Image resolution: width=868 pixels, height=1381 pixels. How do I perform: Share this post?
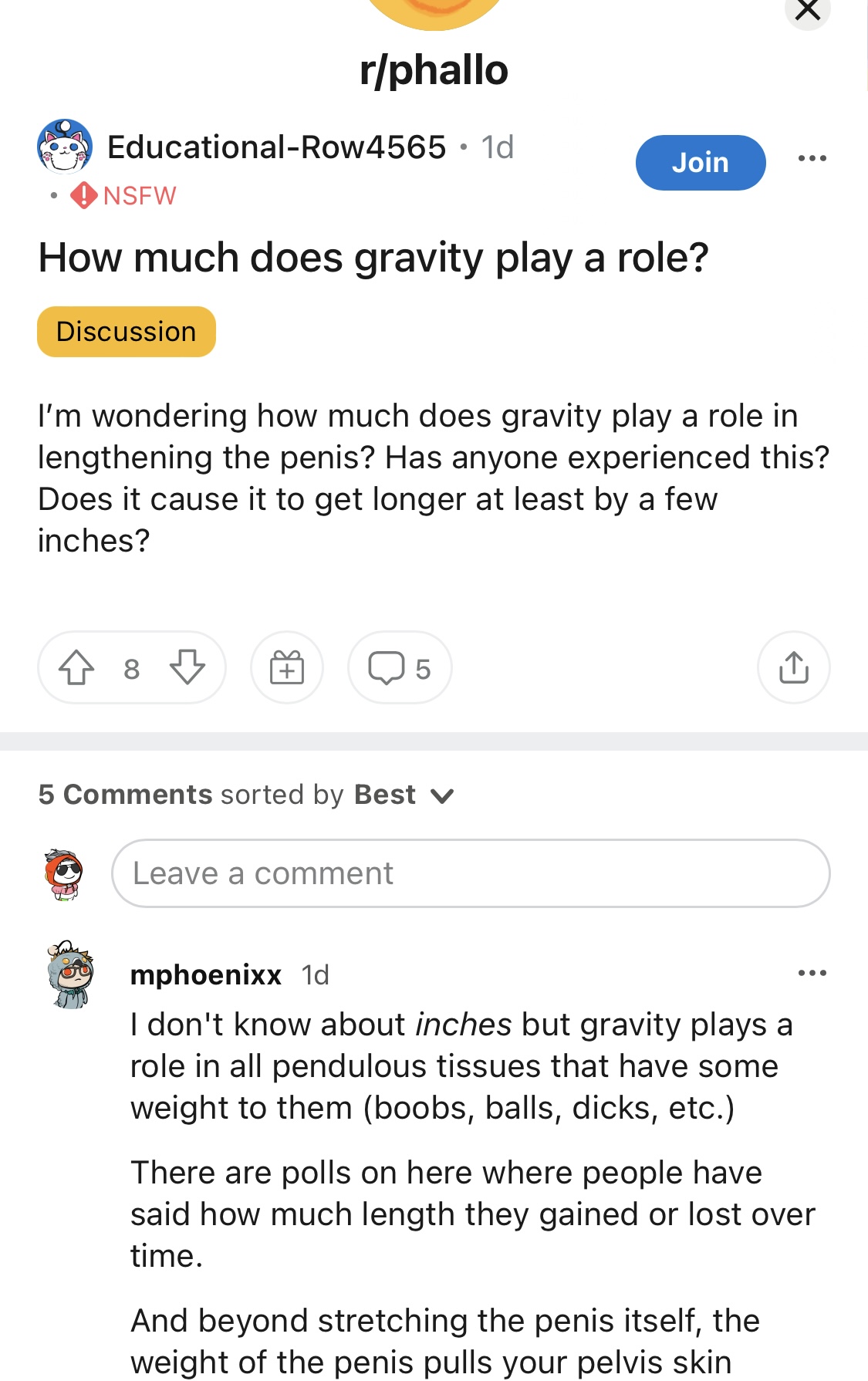coord(793,668)
